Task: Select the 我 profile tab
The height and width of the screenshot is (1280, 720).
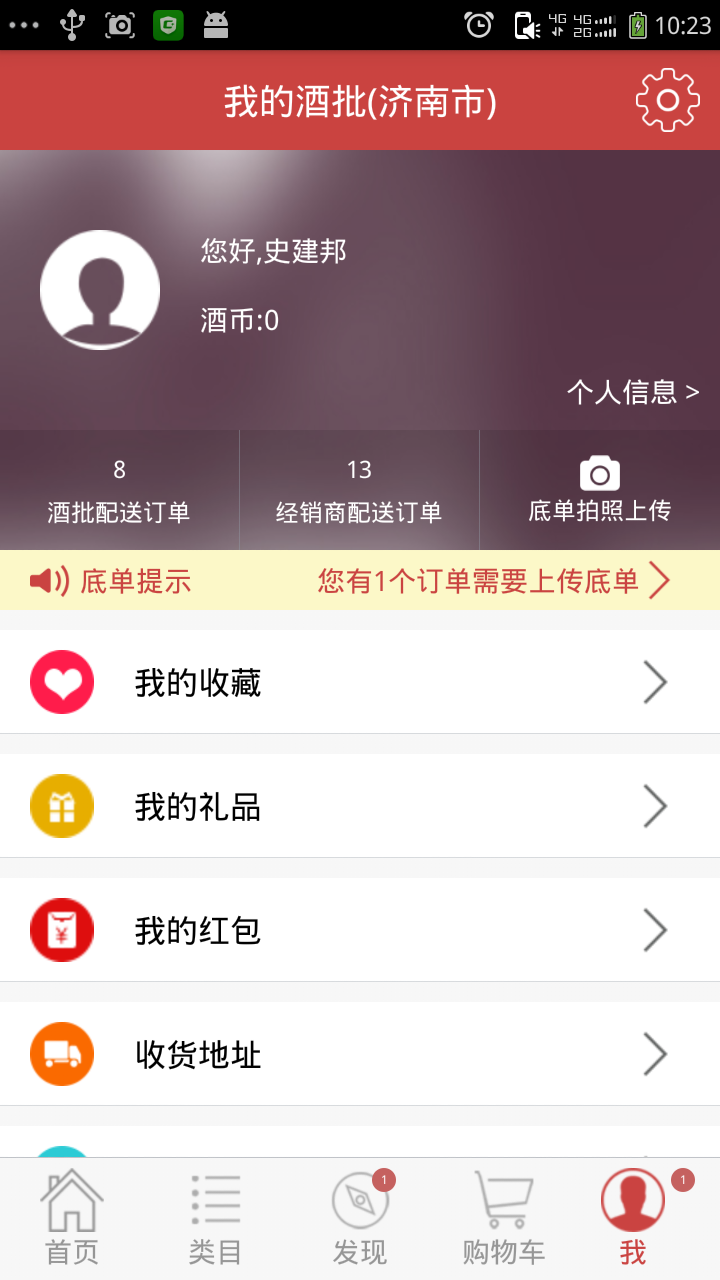Action: coord(633,1219)
